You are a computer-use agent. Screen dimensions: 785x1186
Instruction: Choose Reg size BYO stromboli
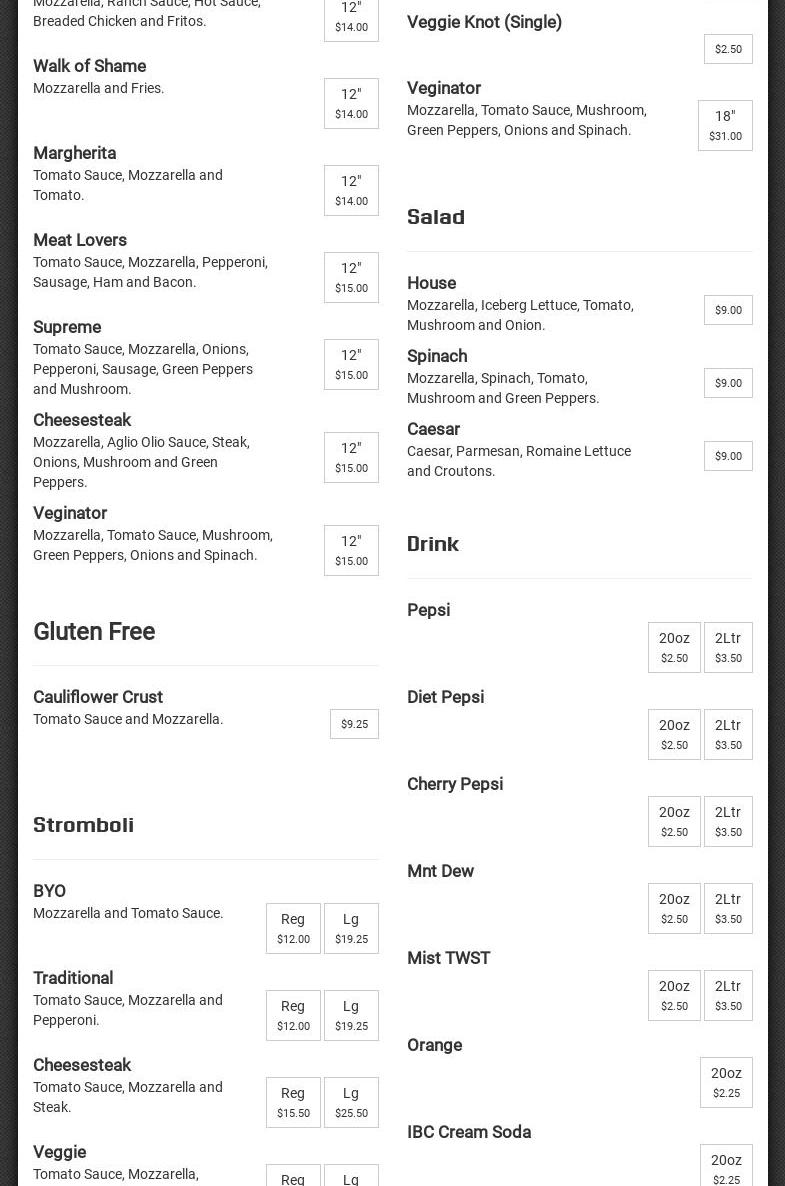(293, 928)
